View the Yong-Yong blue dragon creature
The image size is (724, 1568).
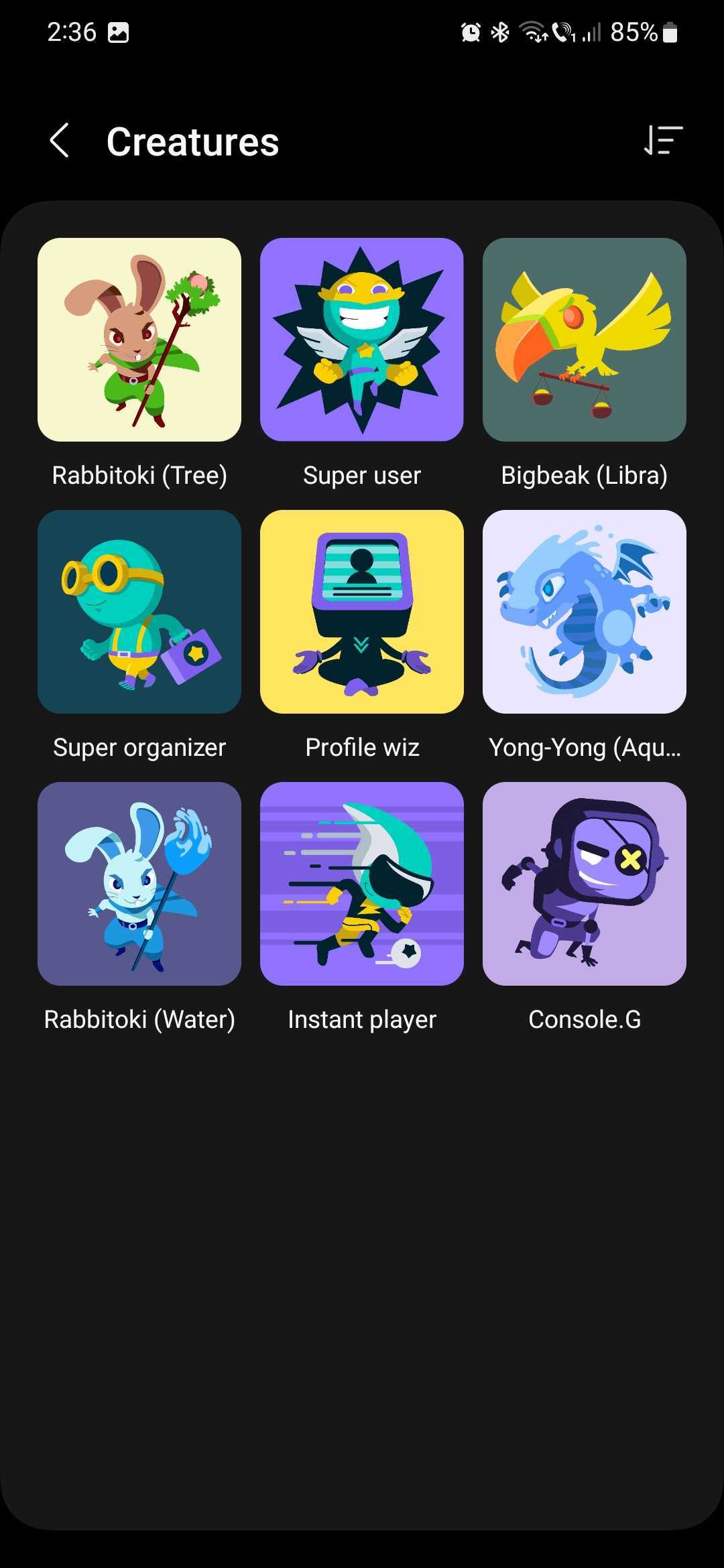585,612
